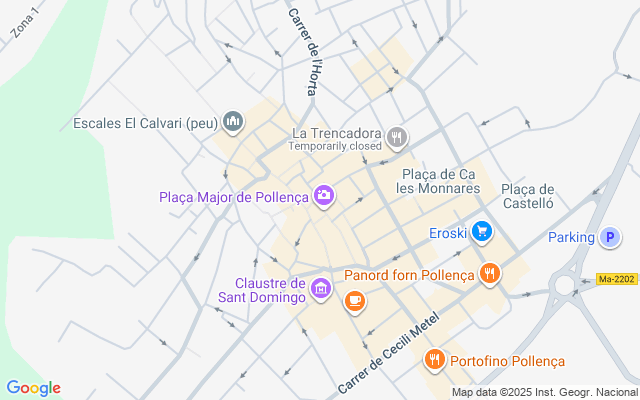Select the Plaça Major de Pollença photo pin
Image resolution: width=640 pixels, height=400 pixels.
pyautogui.click(x=324, y=196)
